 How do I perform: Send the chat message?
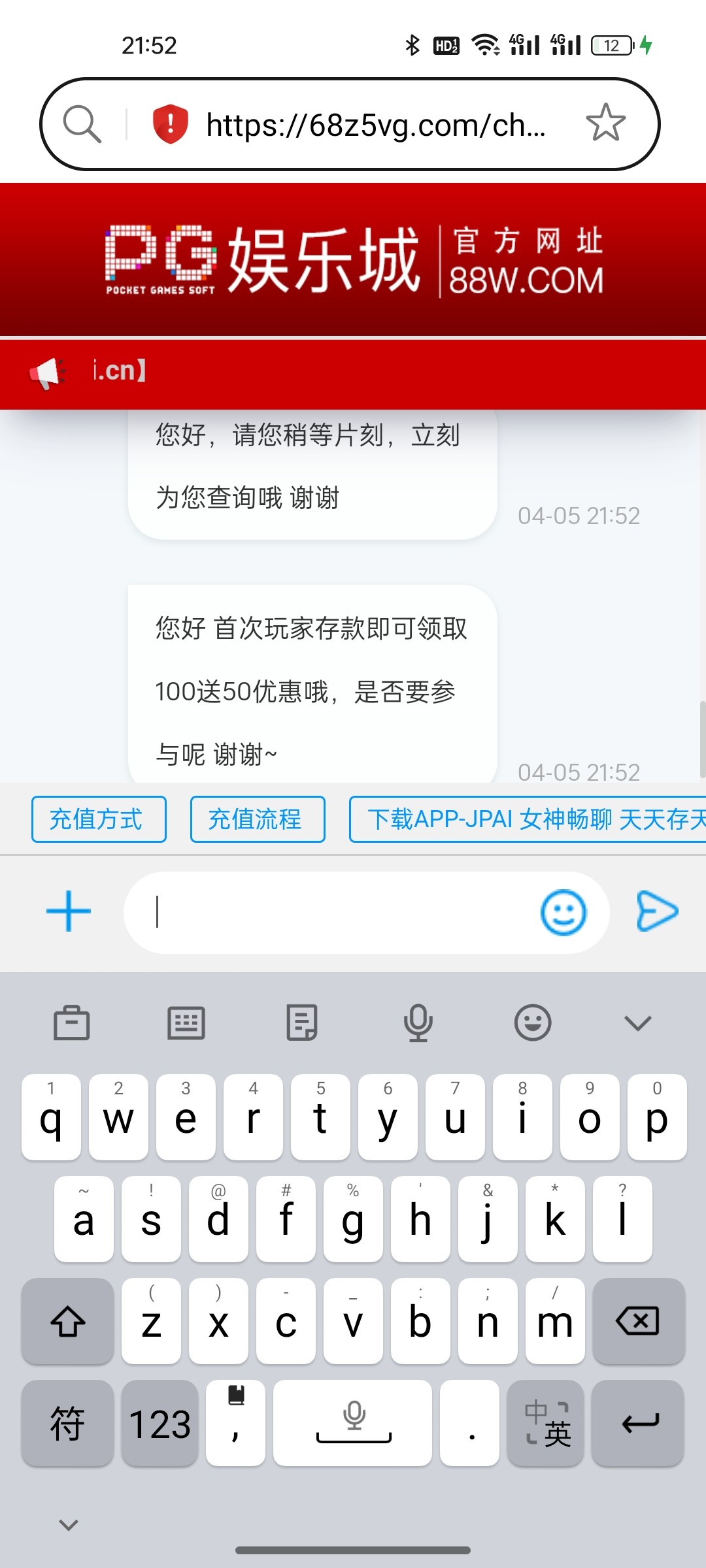tap(657, 911)
